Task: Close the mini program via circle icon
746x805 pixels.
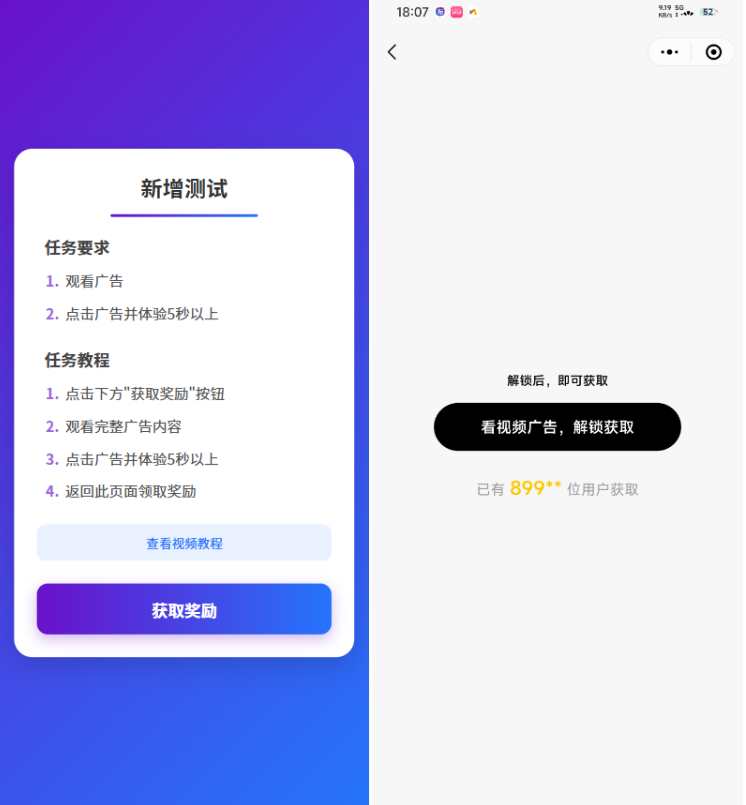Action: click(x=713, y=52)
